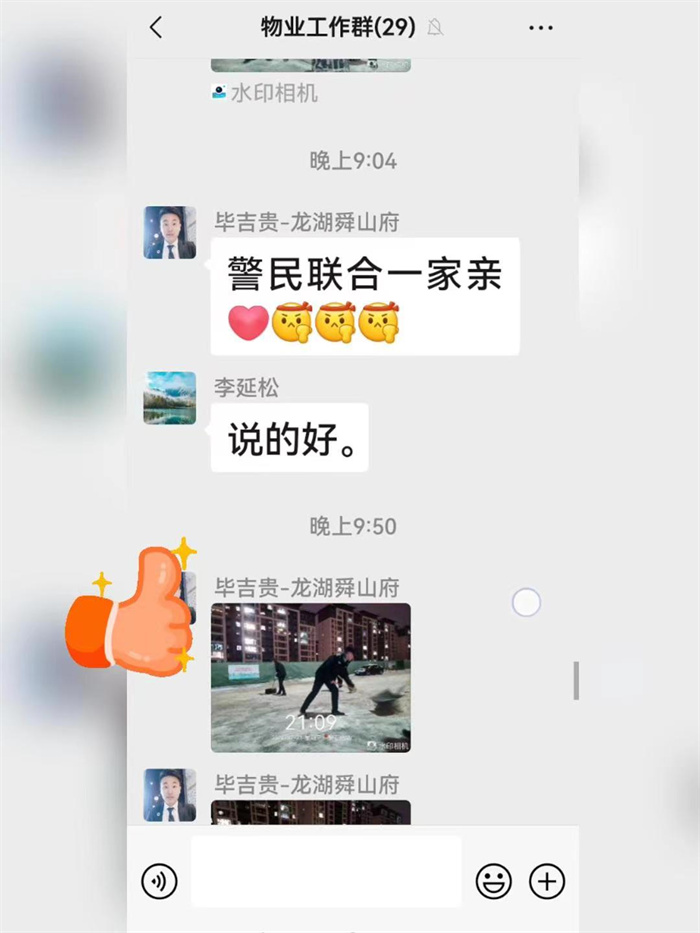
Task: Tap the message text field
Action: 326,872
